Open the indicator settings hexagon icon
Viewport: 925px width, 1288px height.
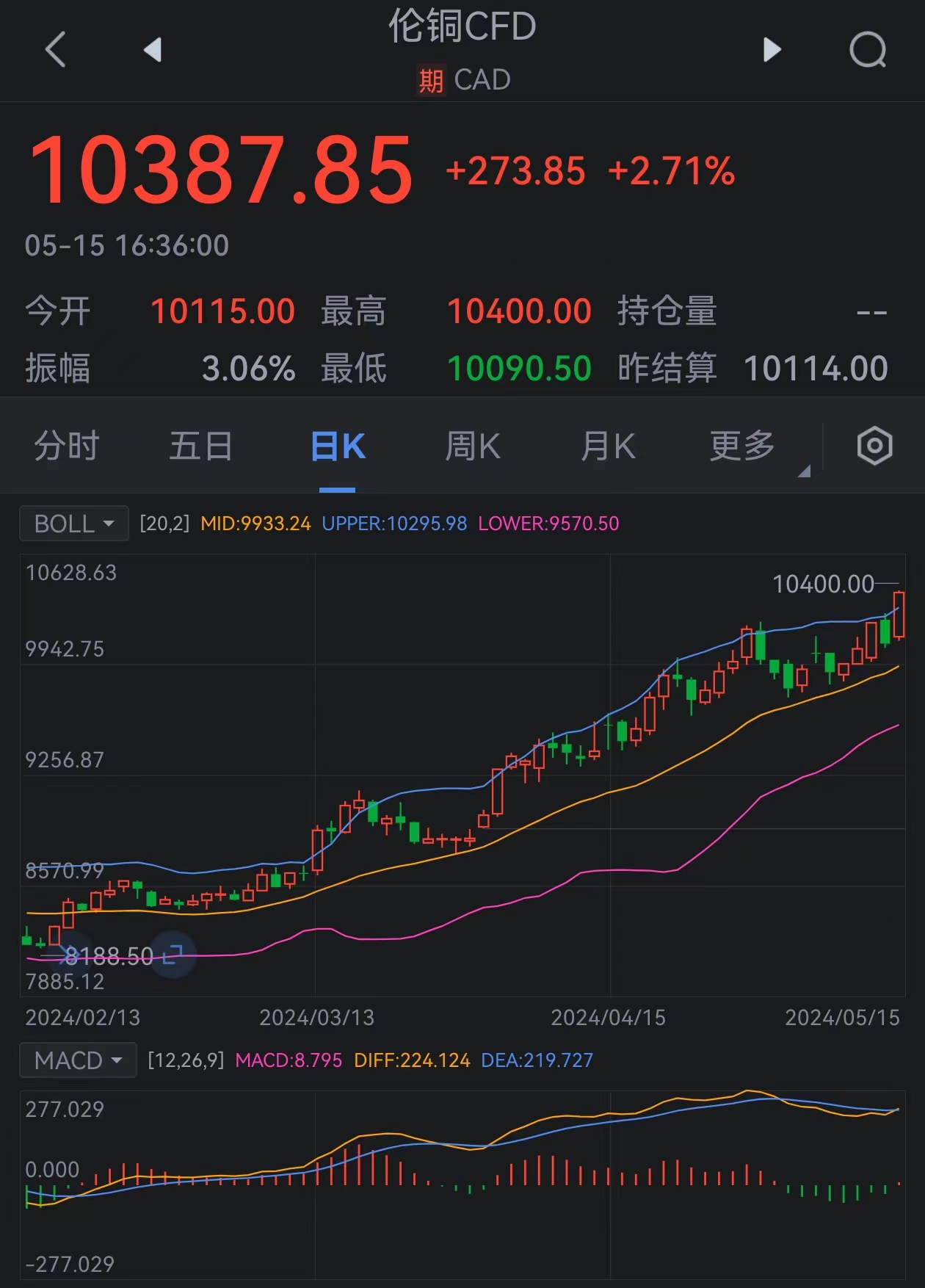click(874, 446)
